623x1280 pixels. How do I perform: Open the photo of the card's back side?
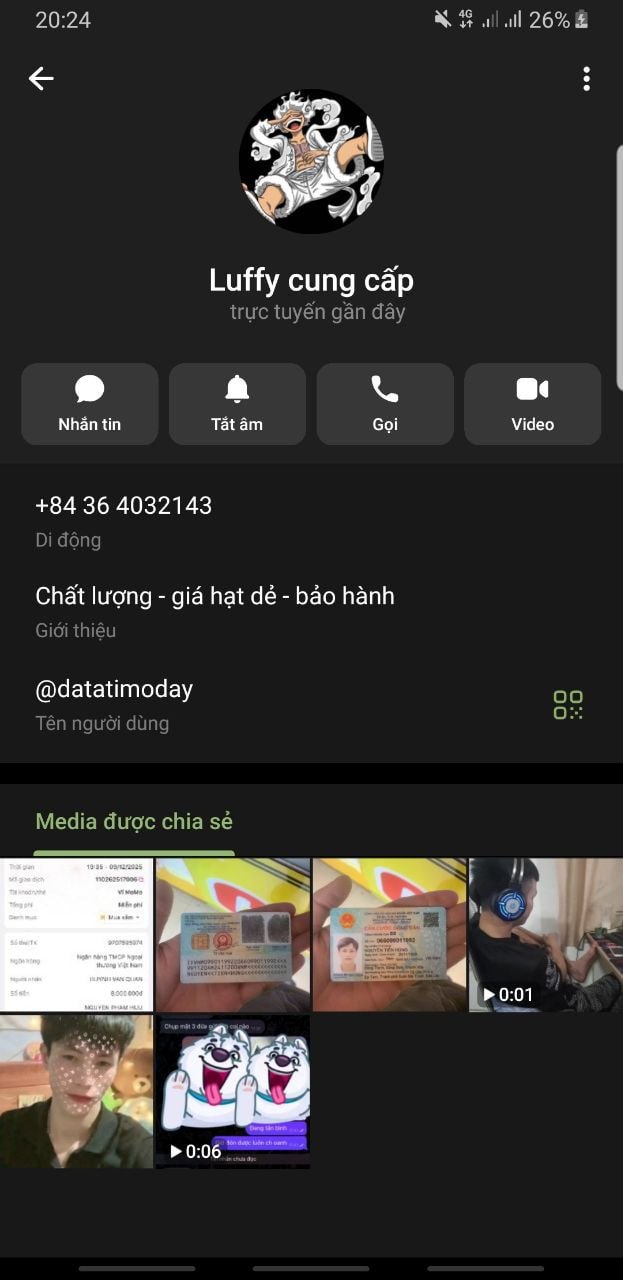click(233, 935)
